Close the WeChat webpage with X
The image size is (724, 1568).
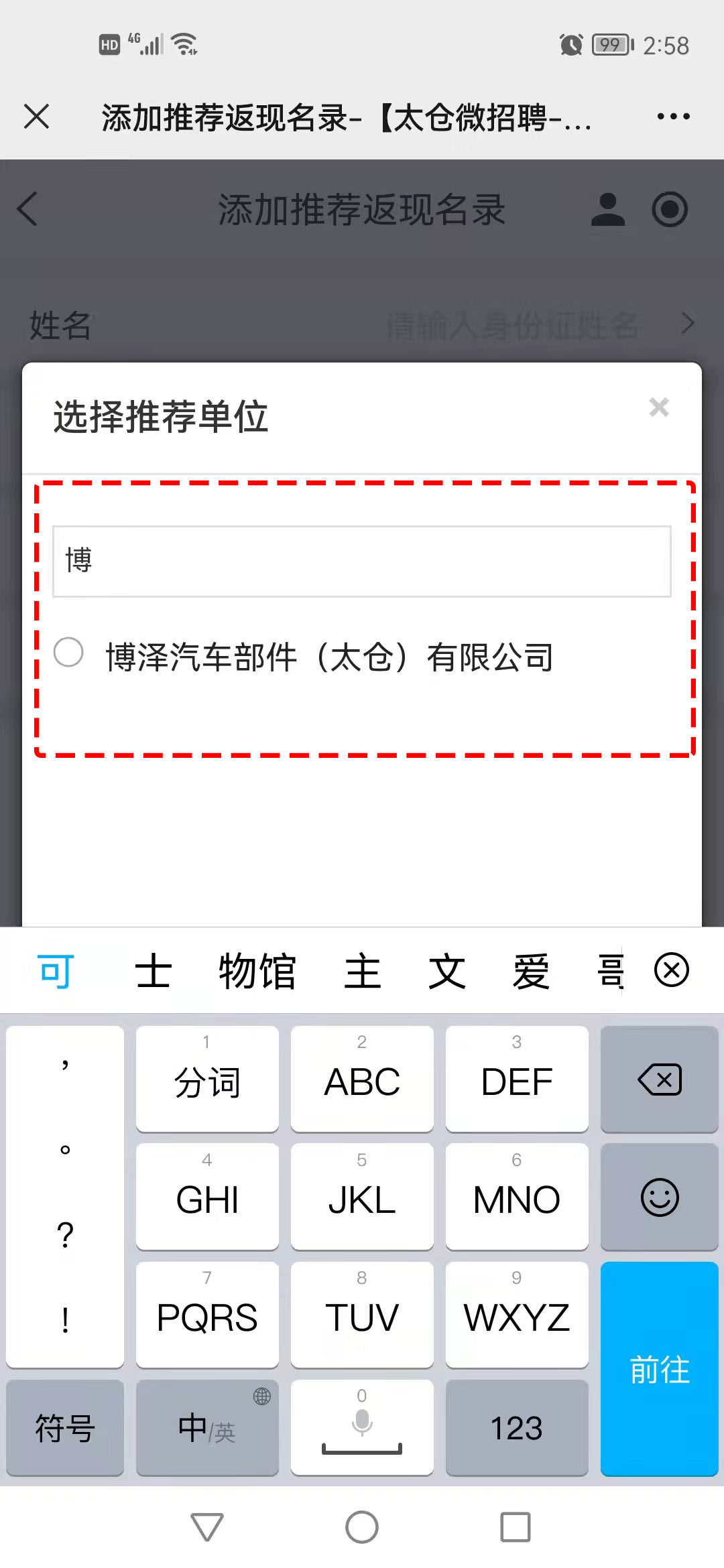37,117
